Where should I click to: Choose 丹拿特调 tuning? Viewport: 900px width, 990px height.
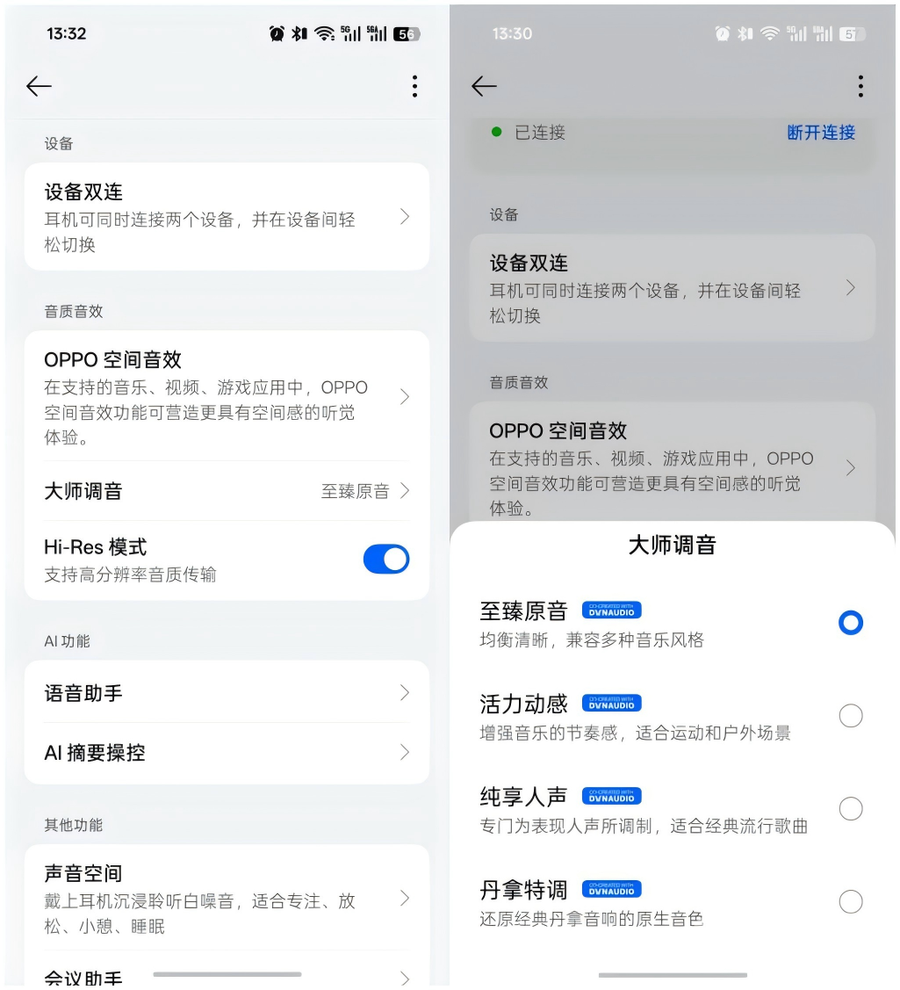(x=850, y=902)
